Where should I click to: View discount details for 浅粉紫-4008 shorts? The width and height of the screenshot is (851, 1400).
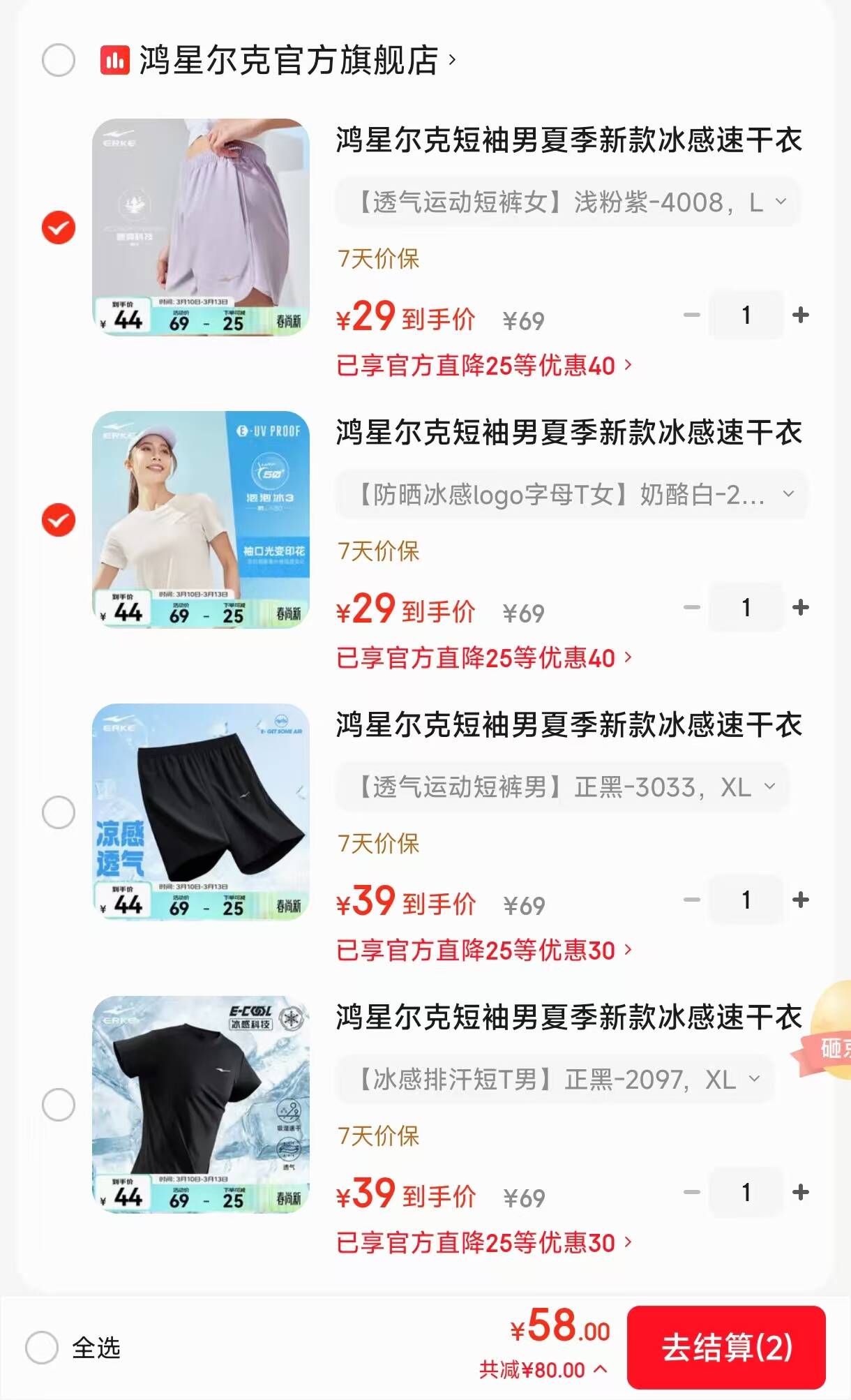click(483, 366)
